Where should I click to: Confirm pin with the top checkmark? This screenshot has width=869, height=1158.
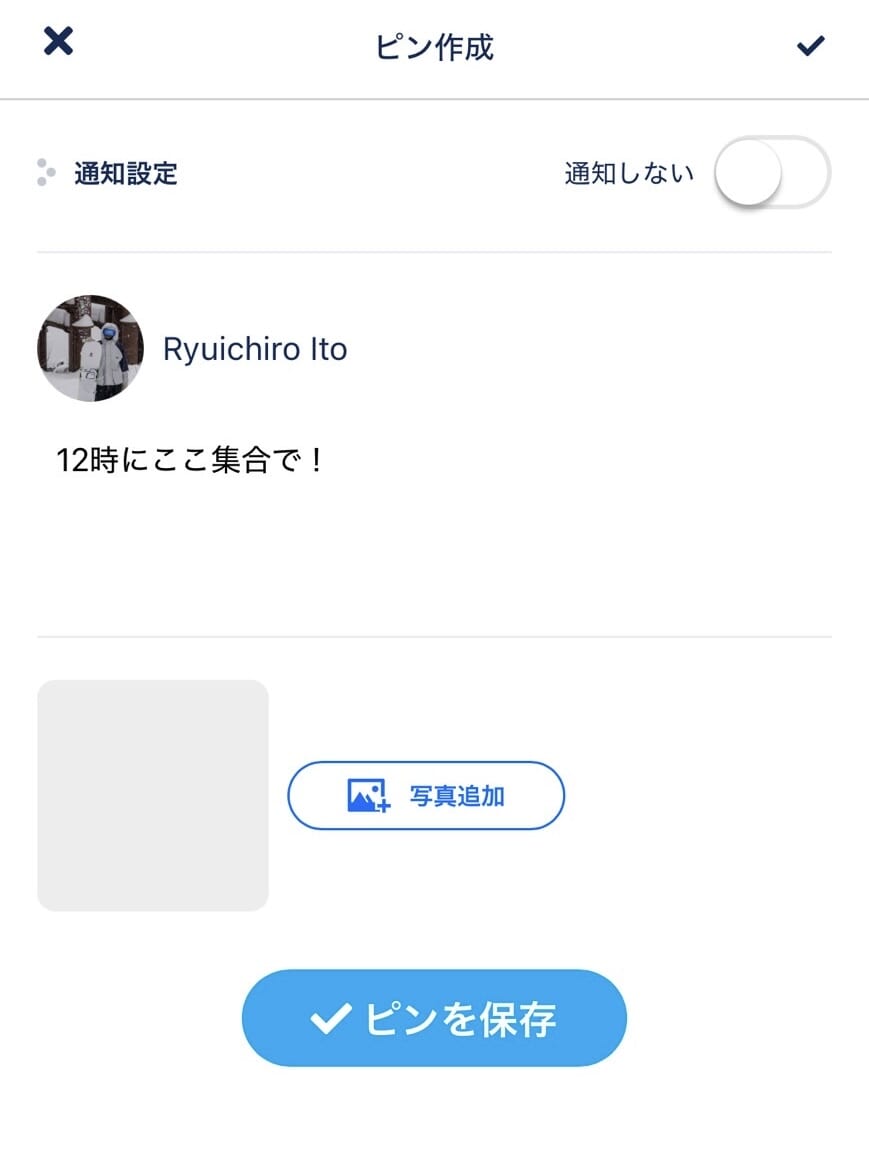810,45
